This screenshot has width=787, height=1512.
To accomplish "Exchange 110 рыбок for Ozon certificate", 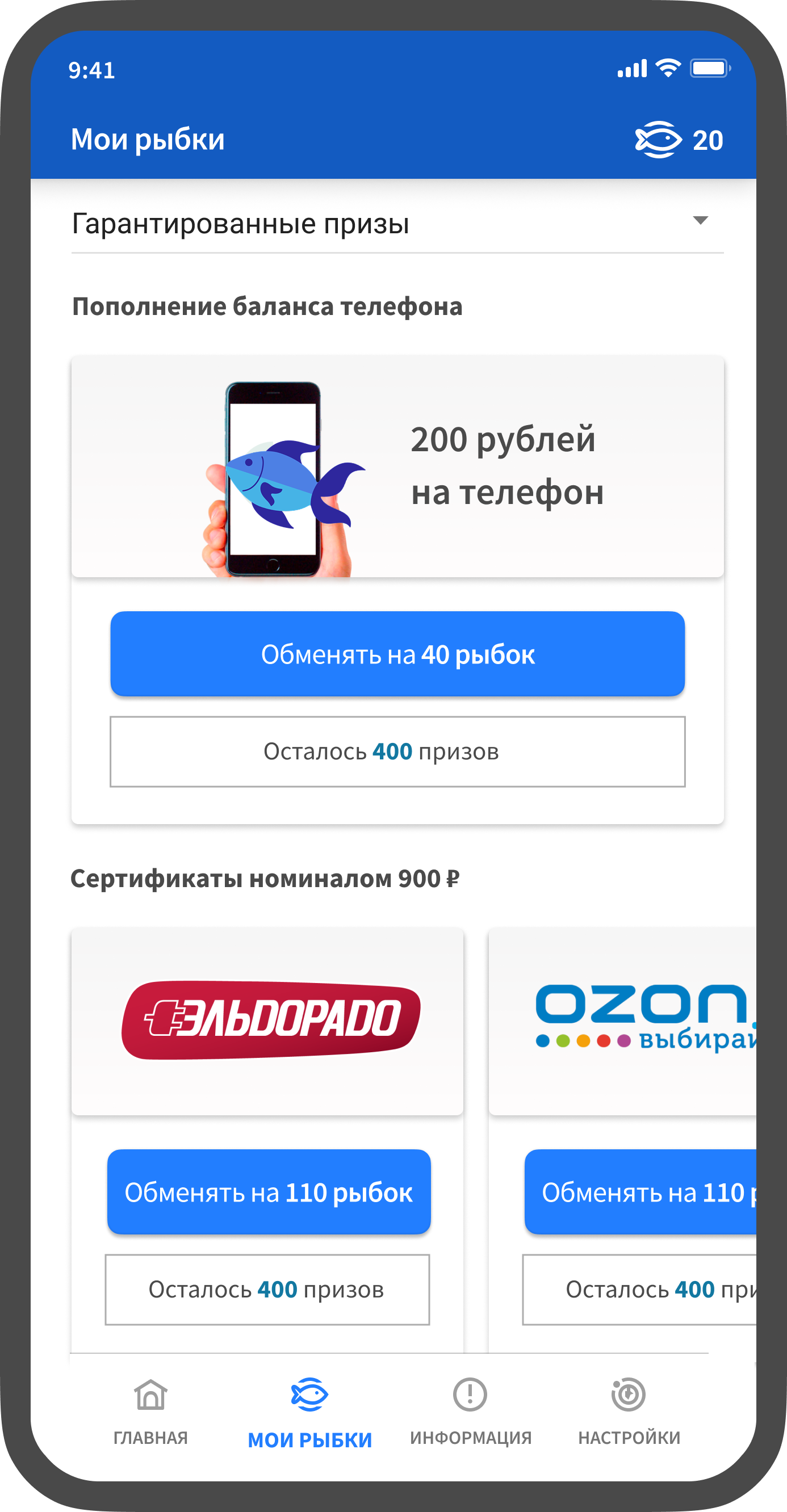I will [x=640, y=1192].
